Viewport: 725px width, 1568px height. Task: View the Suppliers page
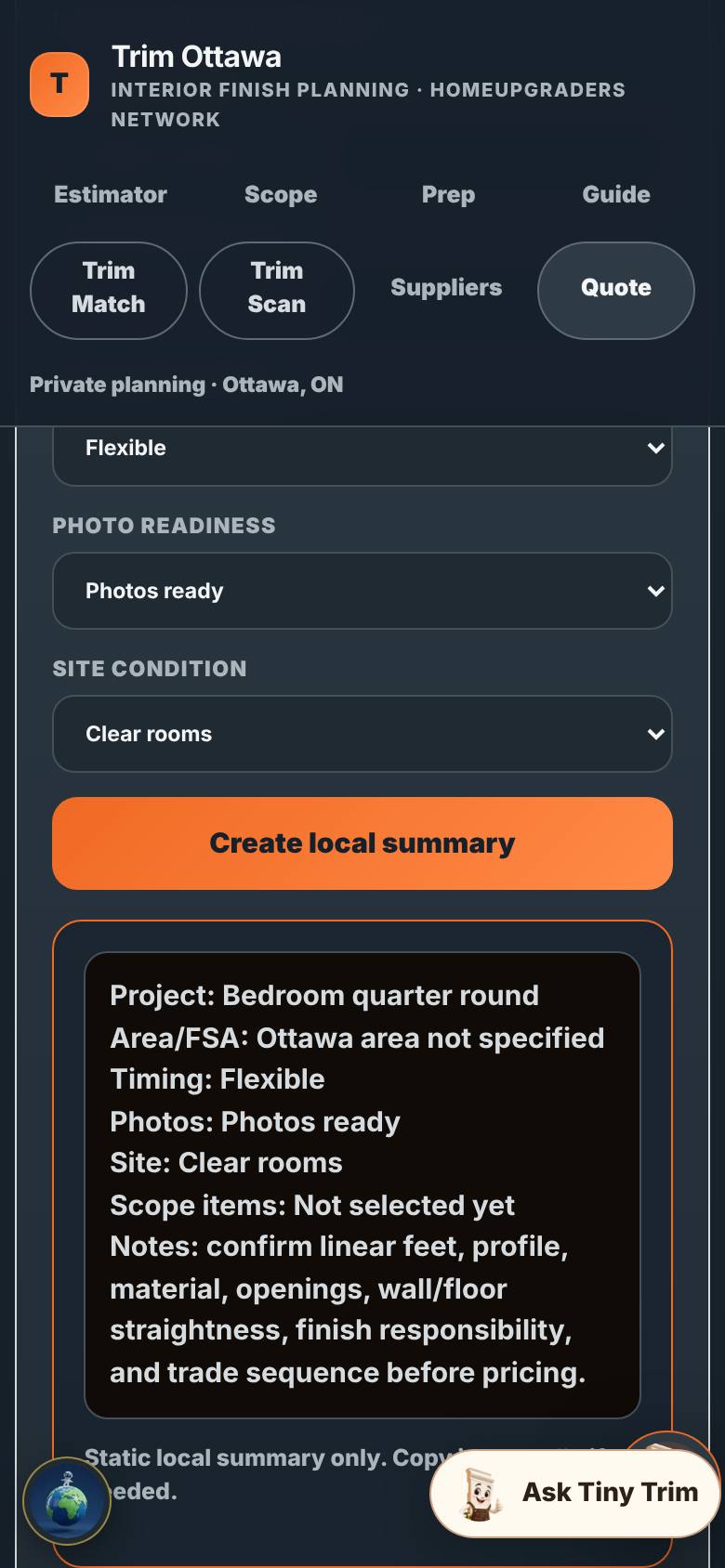click(x=446, y=288)
